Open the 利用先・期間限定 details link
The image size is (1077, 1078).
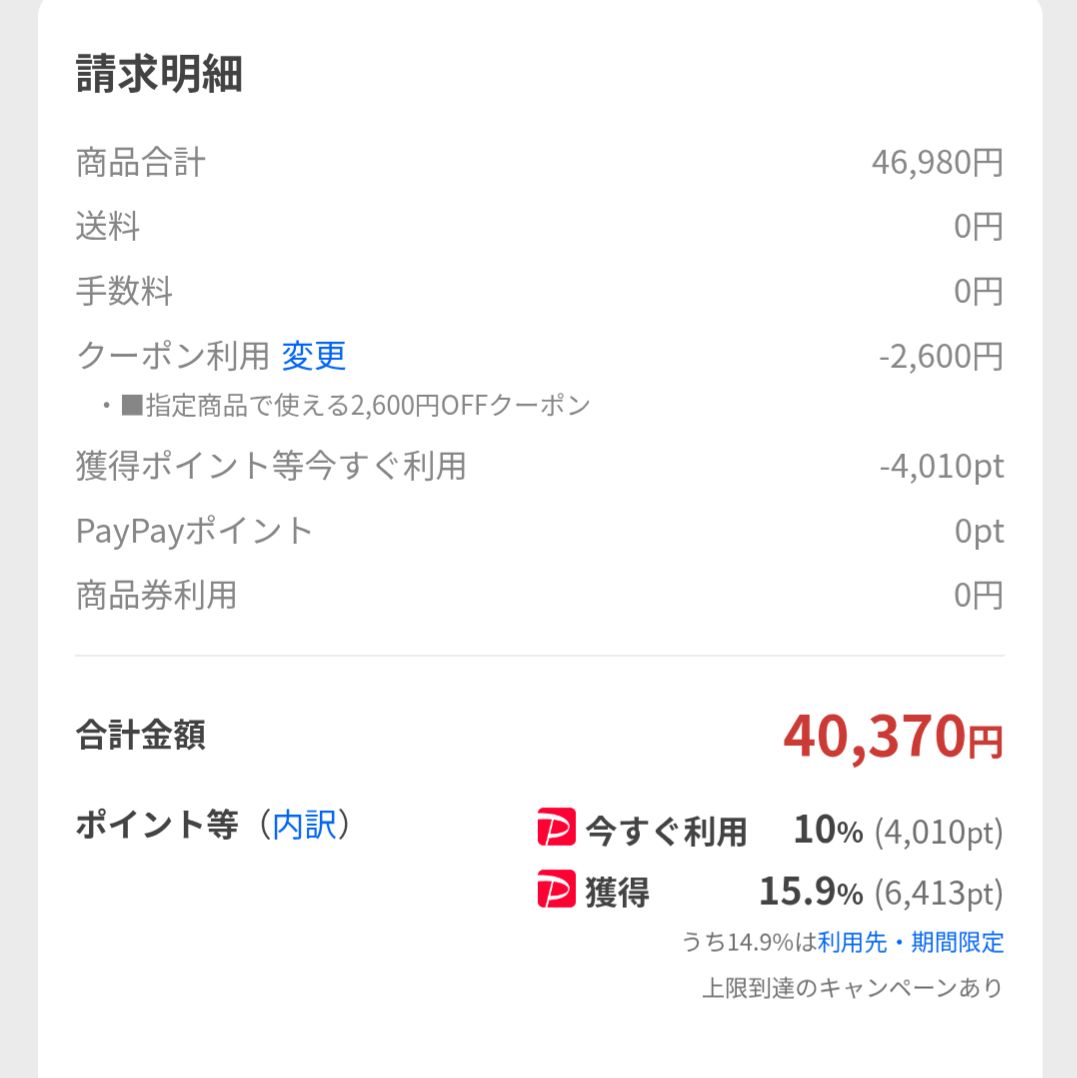click(x=910, y=942)
